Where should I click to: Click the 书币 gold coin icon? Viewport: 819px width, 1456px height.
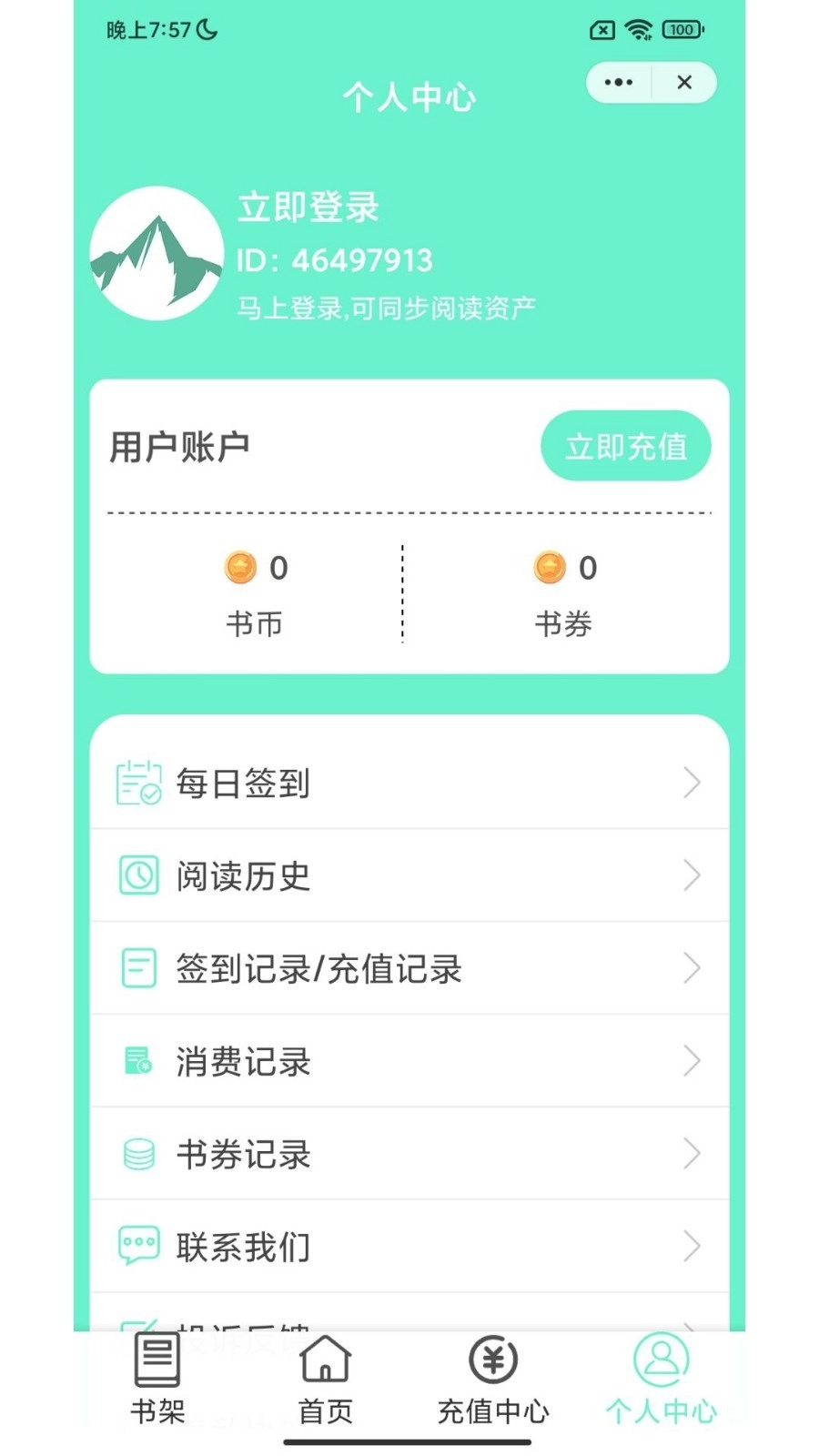point(238,567)
